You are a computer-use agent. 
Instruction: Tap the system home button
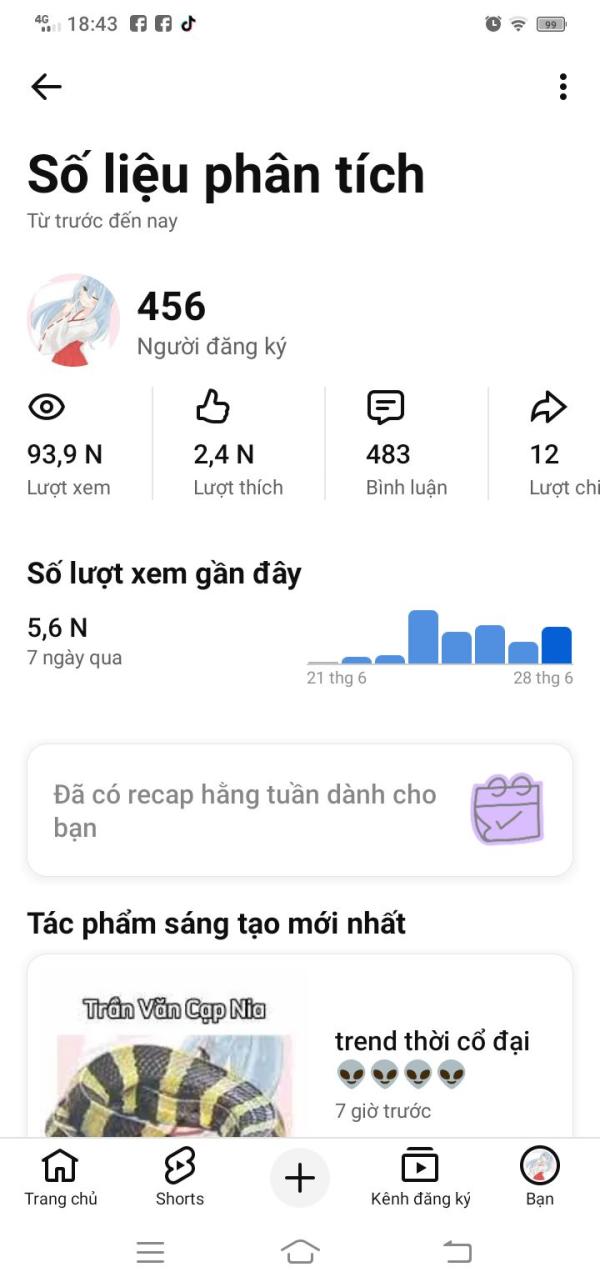pos(300,1251)
